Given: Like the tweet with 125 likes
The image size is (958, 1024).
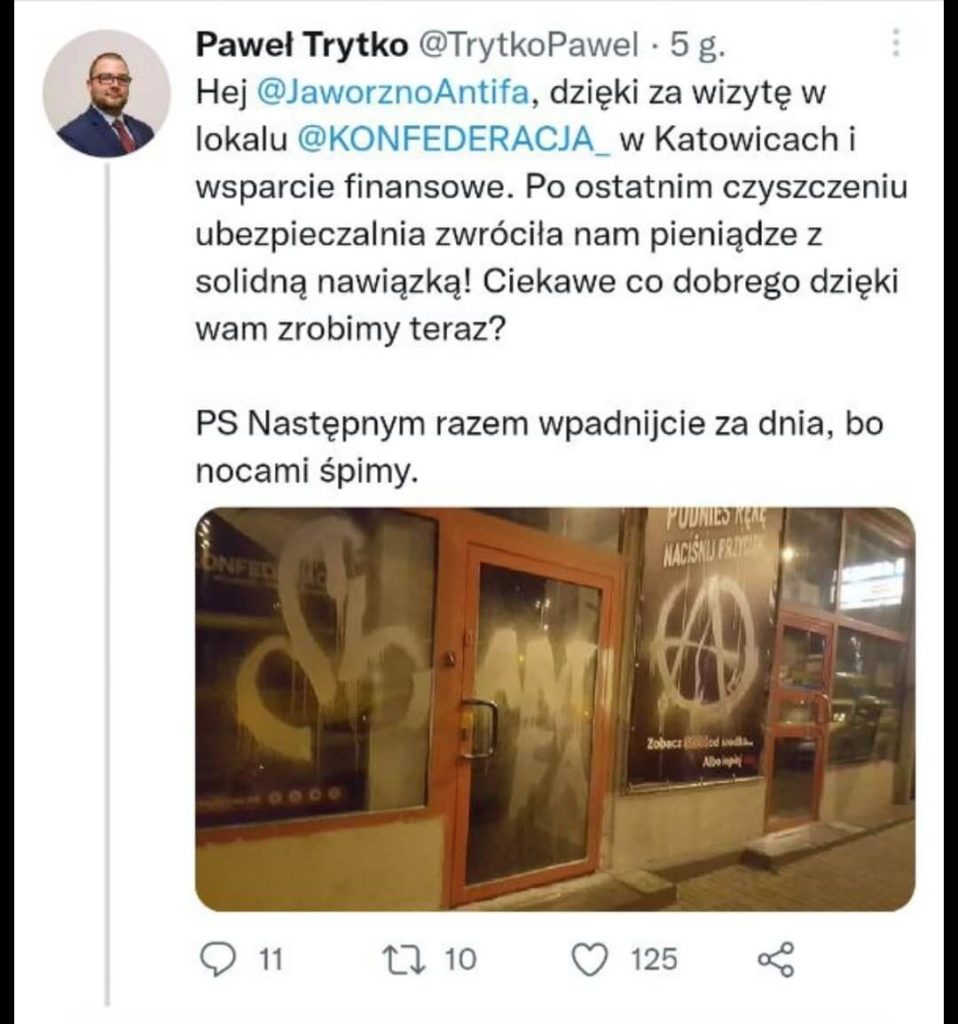Looking at the screenshot, I should pos(590,959).
